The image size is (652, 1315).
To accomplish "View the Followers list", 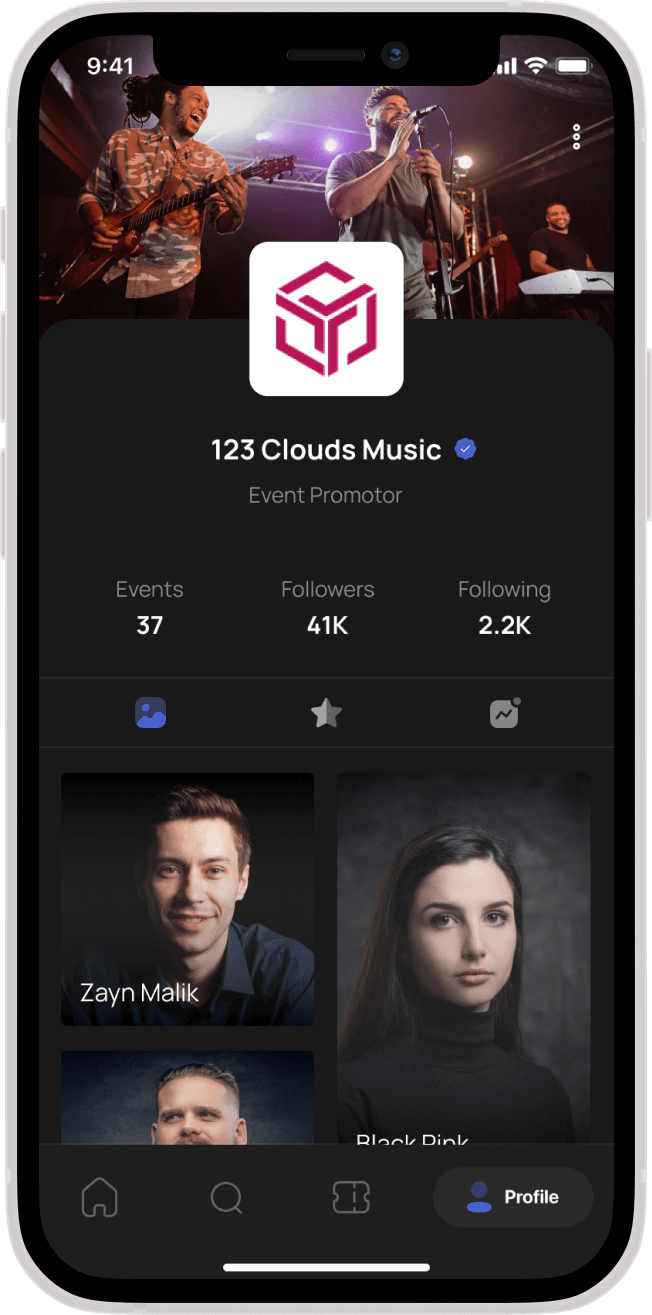I will [x=327, y=608].
